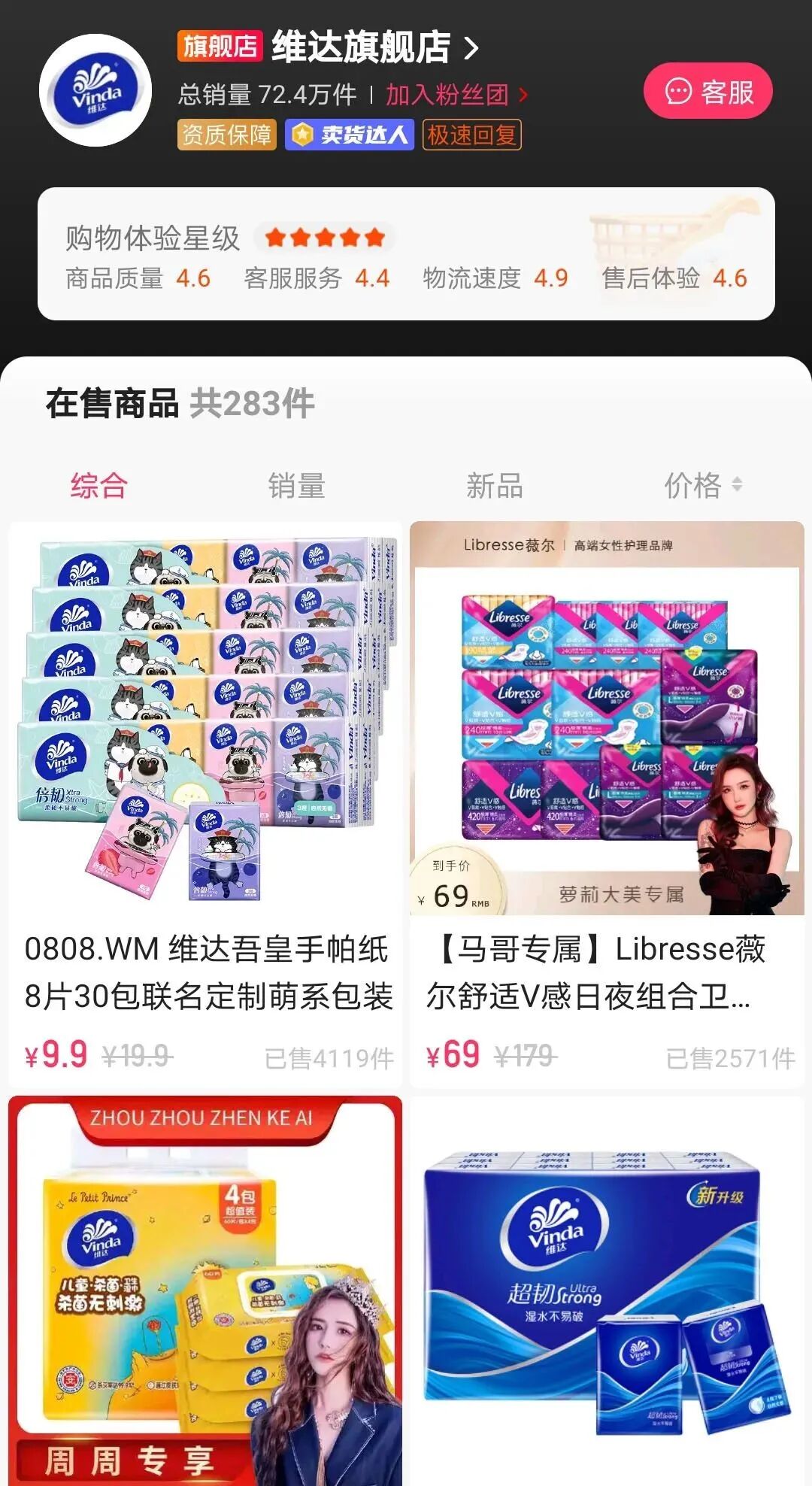Sort products by 价格
The width and height of the screenshot is (812, 1486).
702,485
